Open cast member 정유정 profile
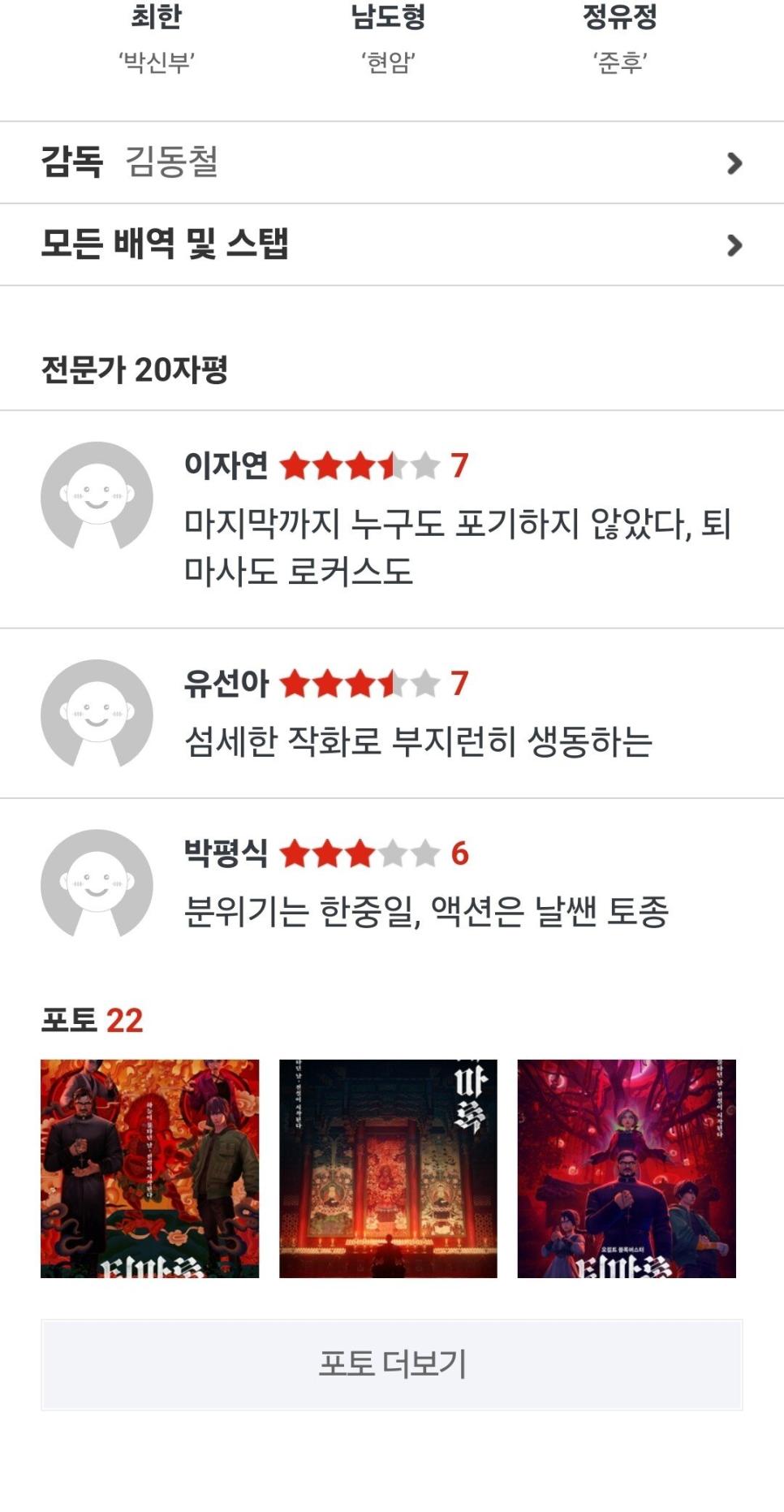The height and width of the screenshot is (1512, 784). 619,37
